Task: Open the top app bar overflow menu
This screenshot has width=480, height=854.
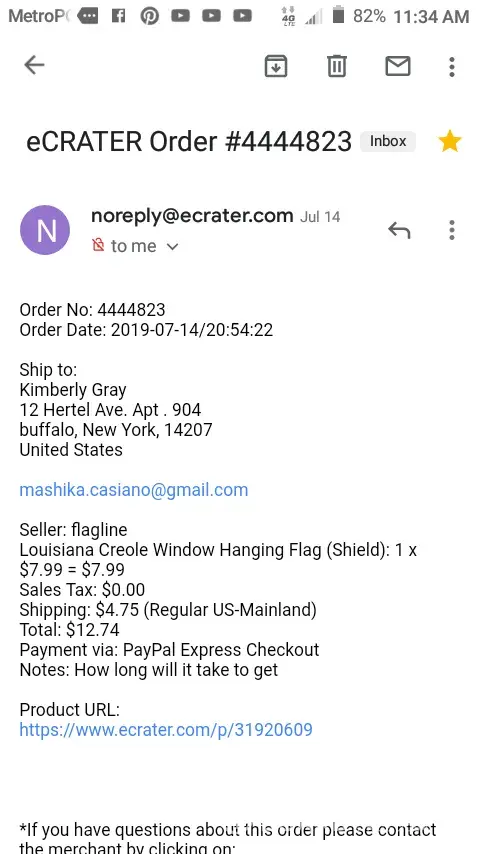Action: (x=452, y=66)
